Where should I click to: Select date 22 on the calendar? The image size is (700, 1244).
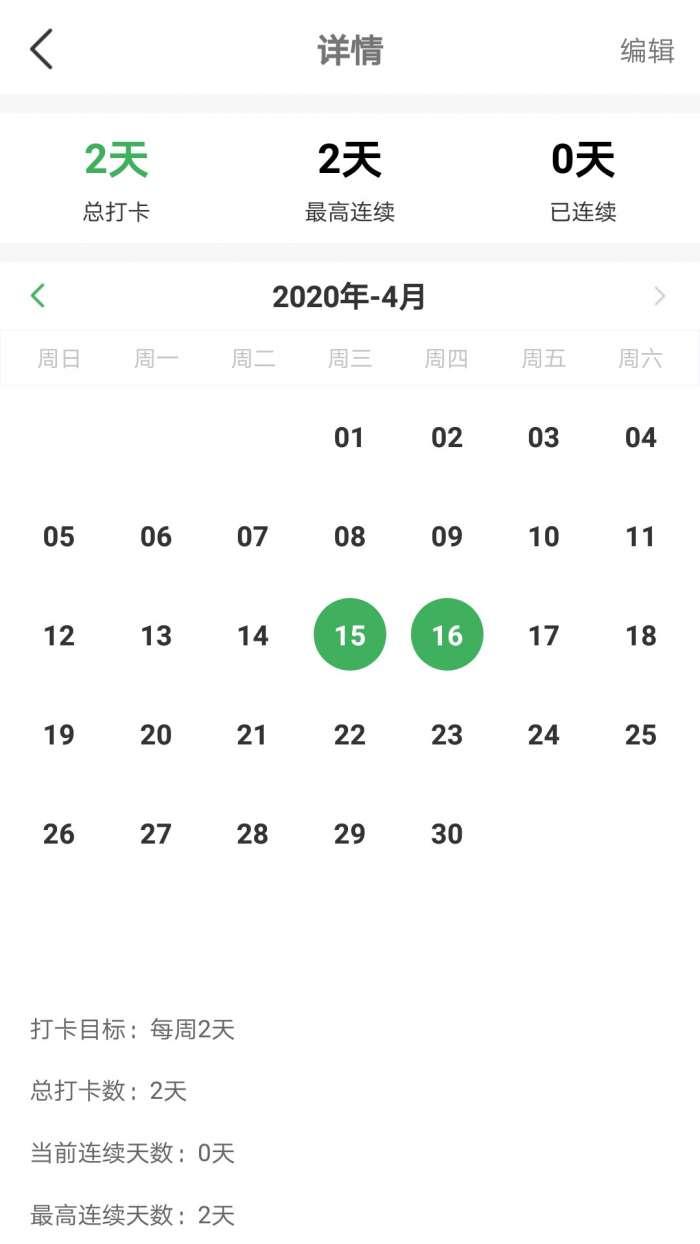click(350, 735)
